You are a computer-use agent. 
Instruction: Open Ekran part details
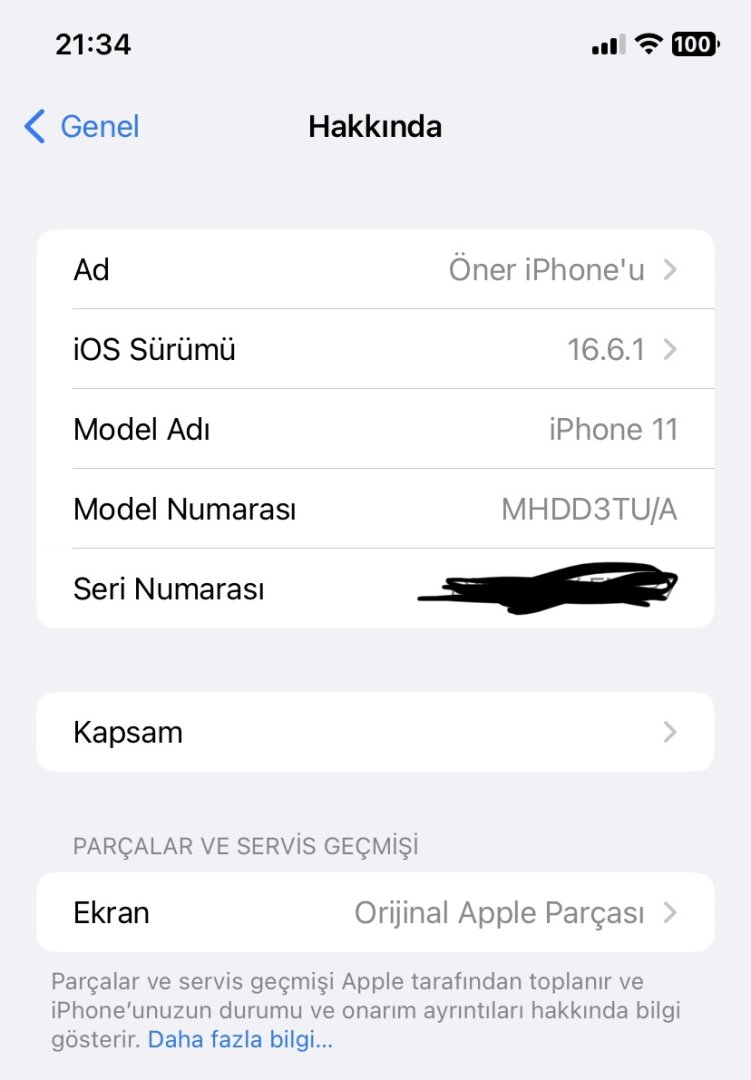[x=375, y=913]
